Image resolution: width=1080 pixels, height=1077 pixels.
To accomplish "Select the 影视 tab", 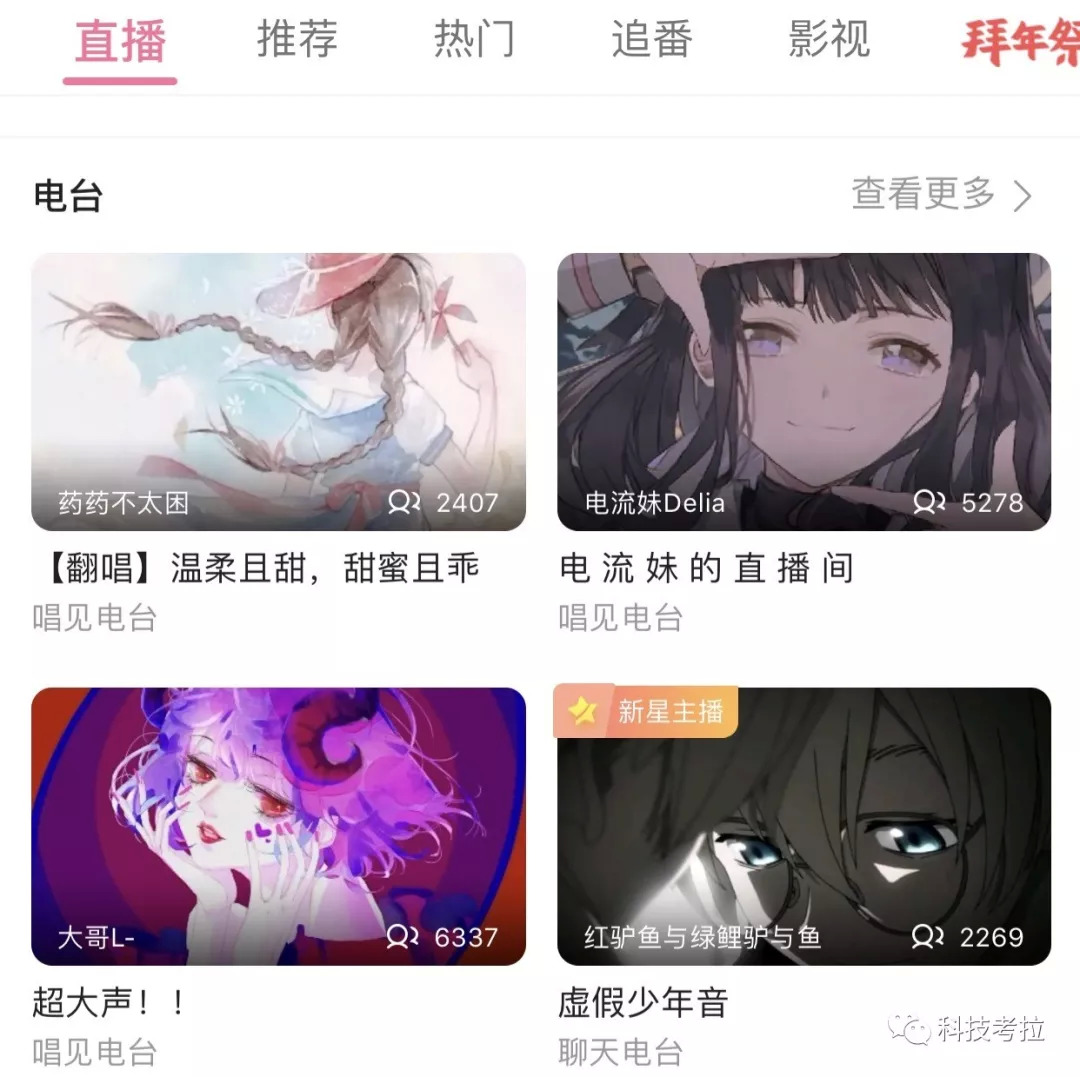I will pyautogui.click(x=828, y=41).
